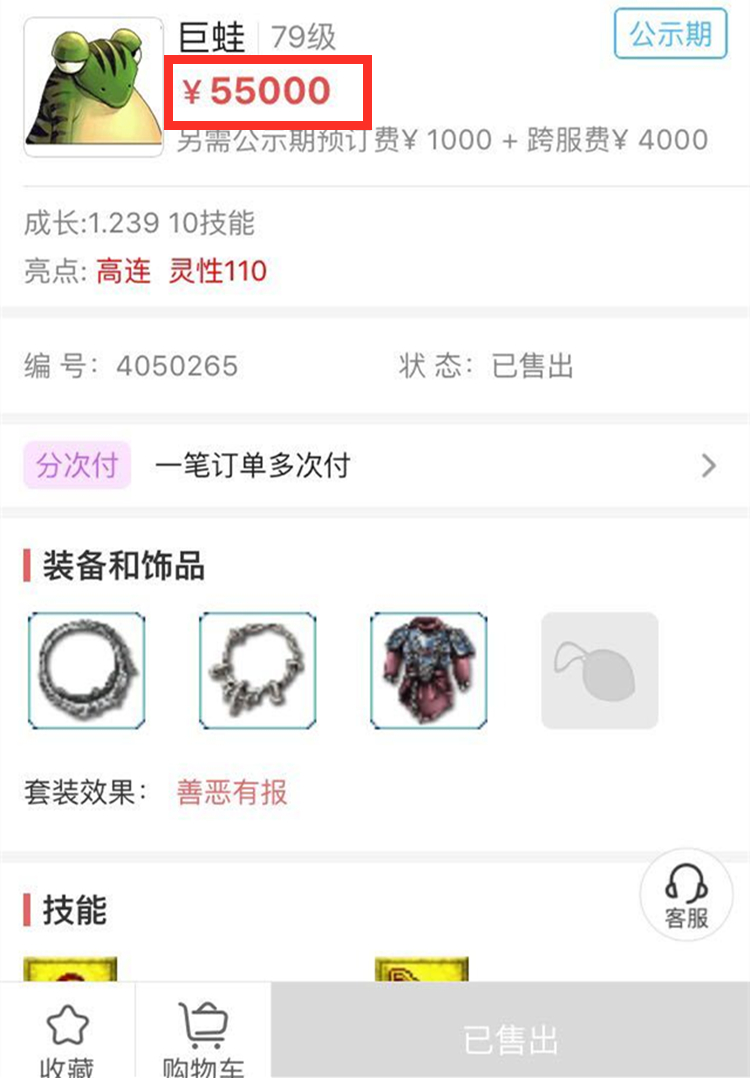Tap the 分次付 purple tag
750x1078 pixels.
point(76,465)
